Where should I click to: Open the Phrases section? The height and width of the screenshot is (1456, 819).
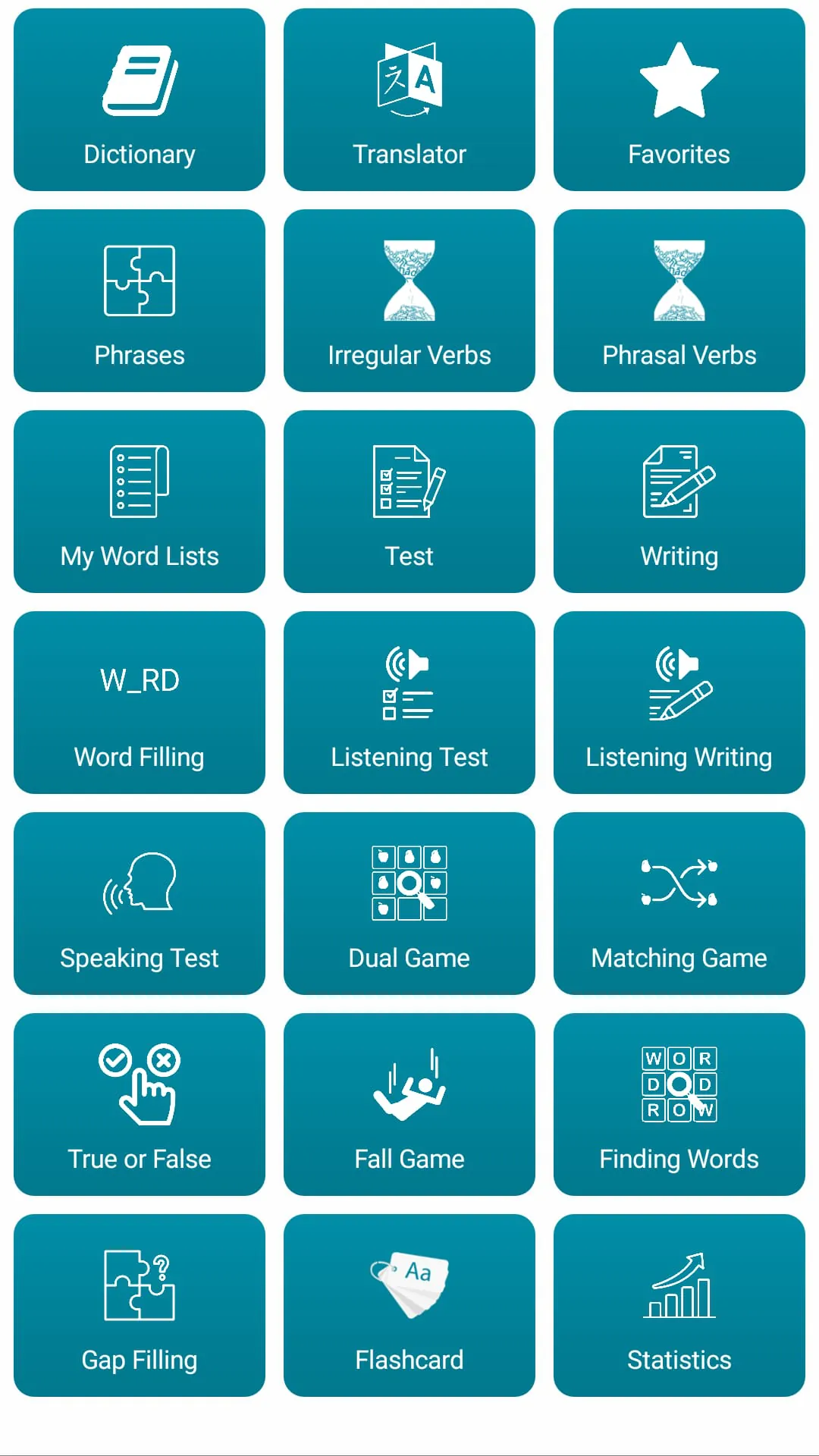(x=140, y=300)
